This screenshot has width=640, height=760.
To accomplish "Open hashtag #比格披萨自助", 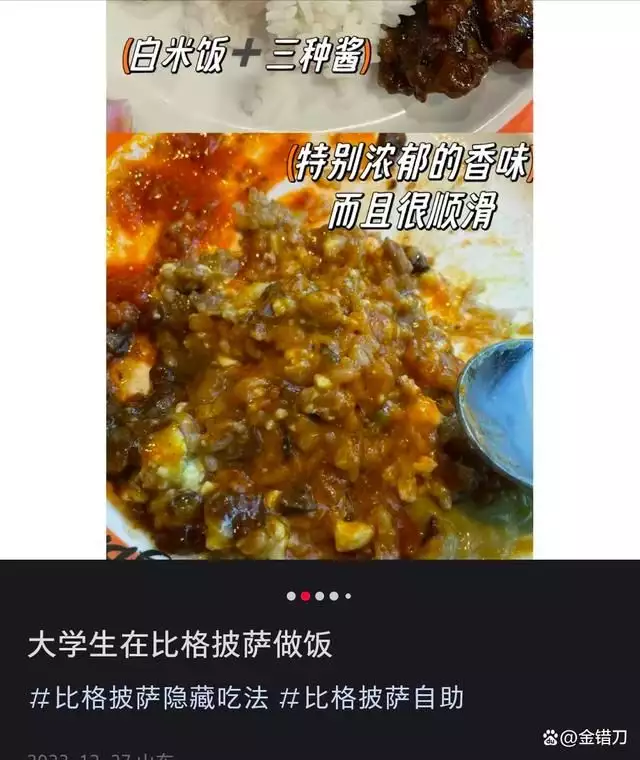I will coord(371,698).
